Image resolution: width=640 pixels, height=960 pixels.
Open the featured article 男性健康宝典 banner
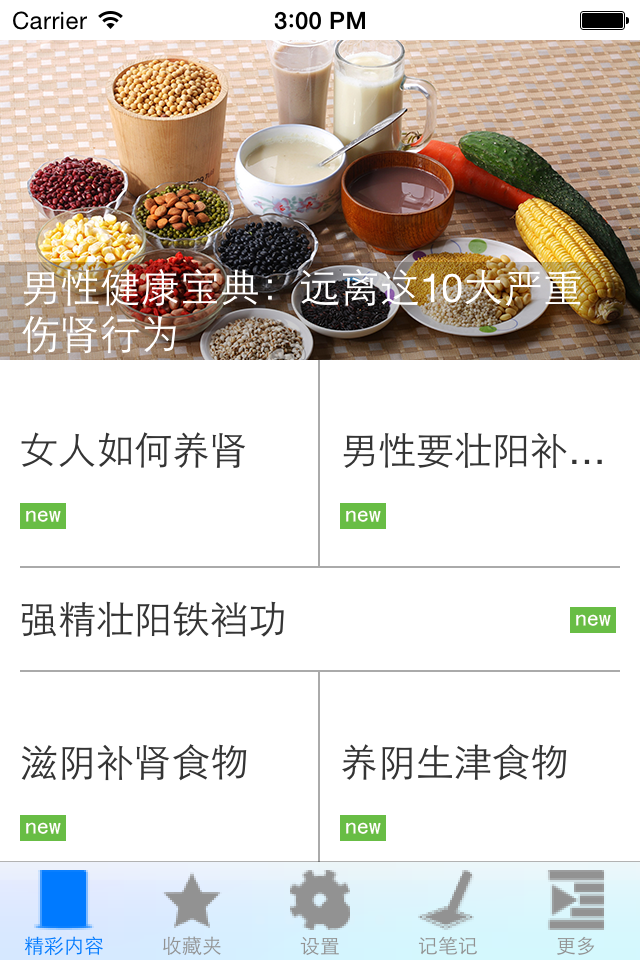click(x=320, y=200)
